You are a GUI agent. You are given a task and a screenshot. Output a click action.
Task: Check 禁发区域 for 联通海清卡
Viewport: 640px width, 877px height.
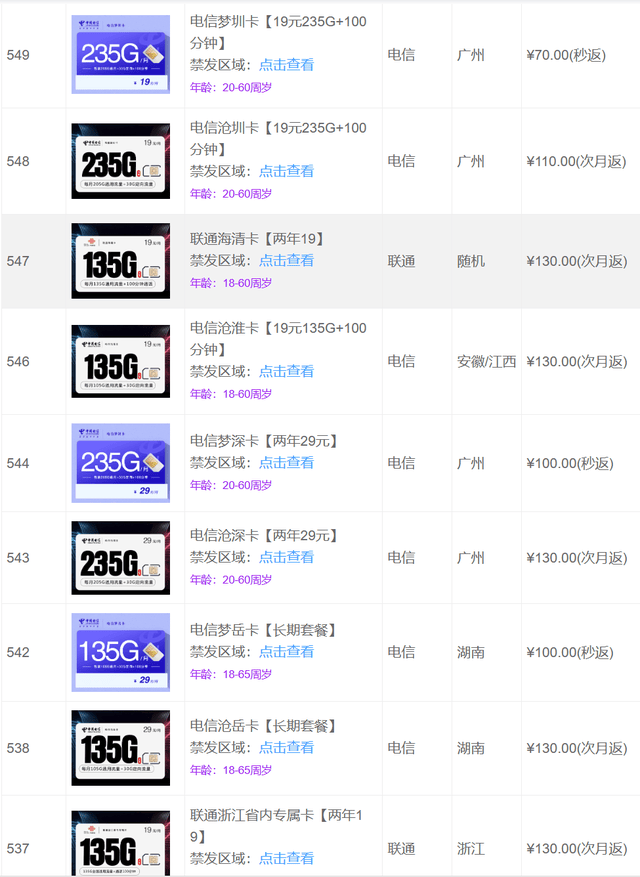click(286, 260)
